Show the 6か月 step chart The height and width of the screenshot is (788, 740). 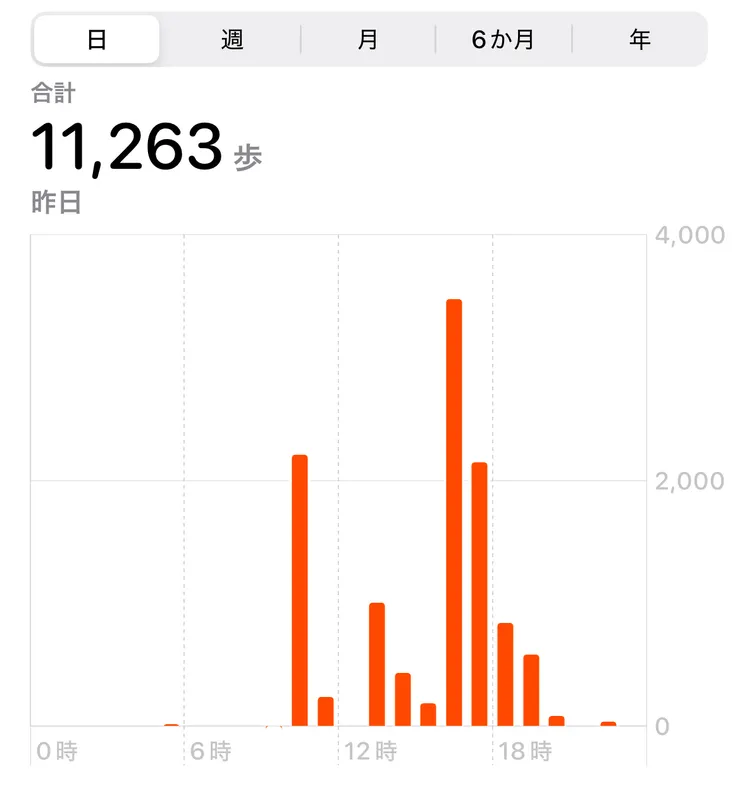(503, 40)
